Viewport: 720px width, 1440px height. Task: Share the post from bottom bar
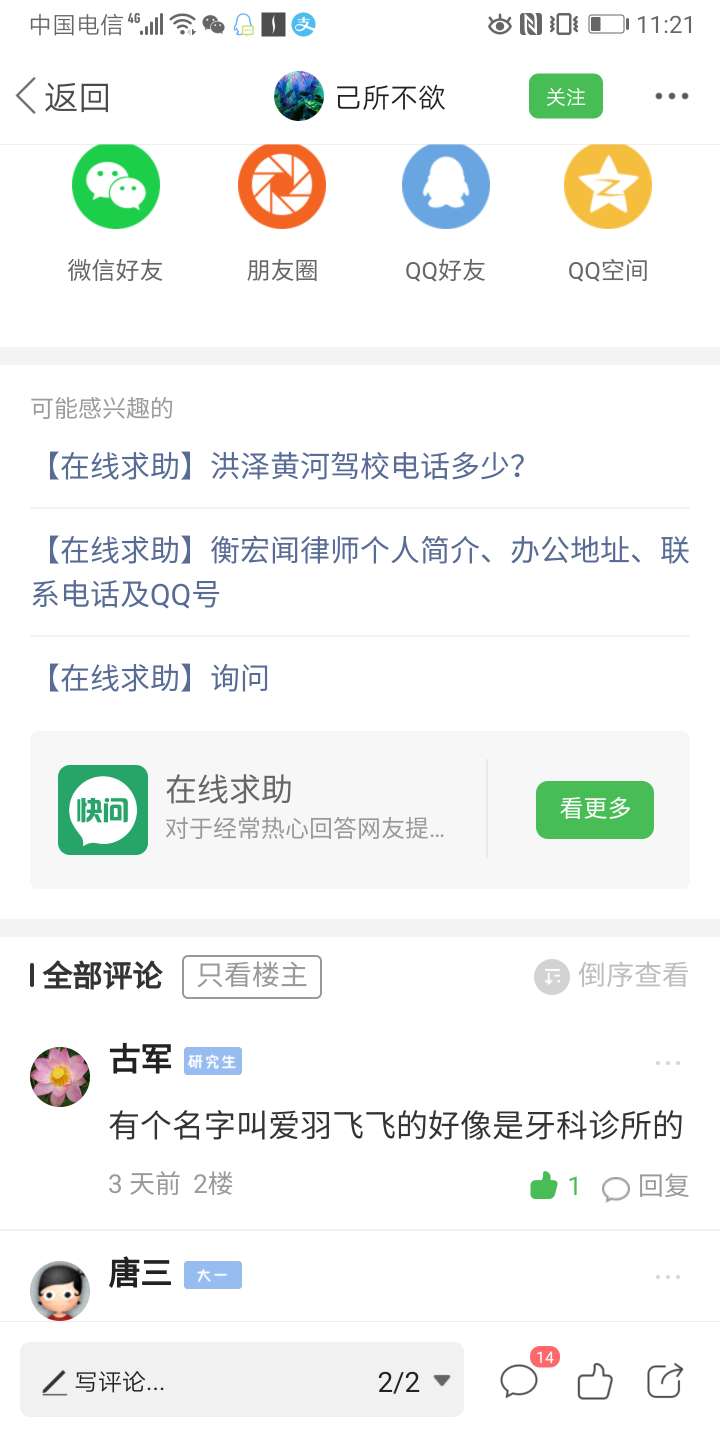(665, 1381)
